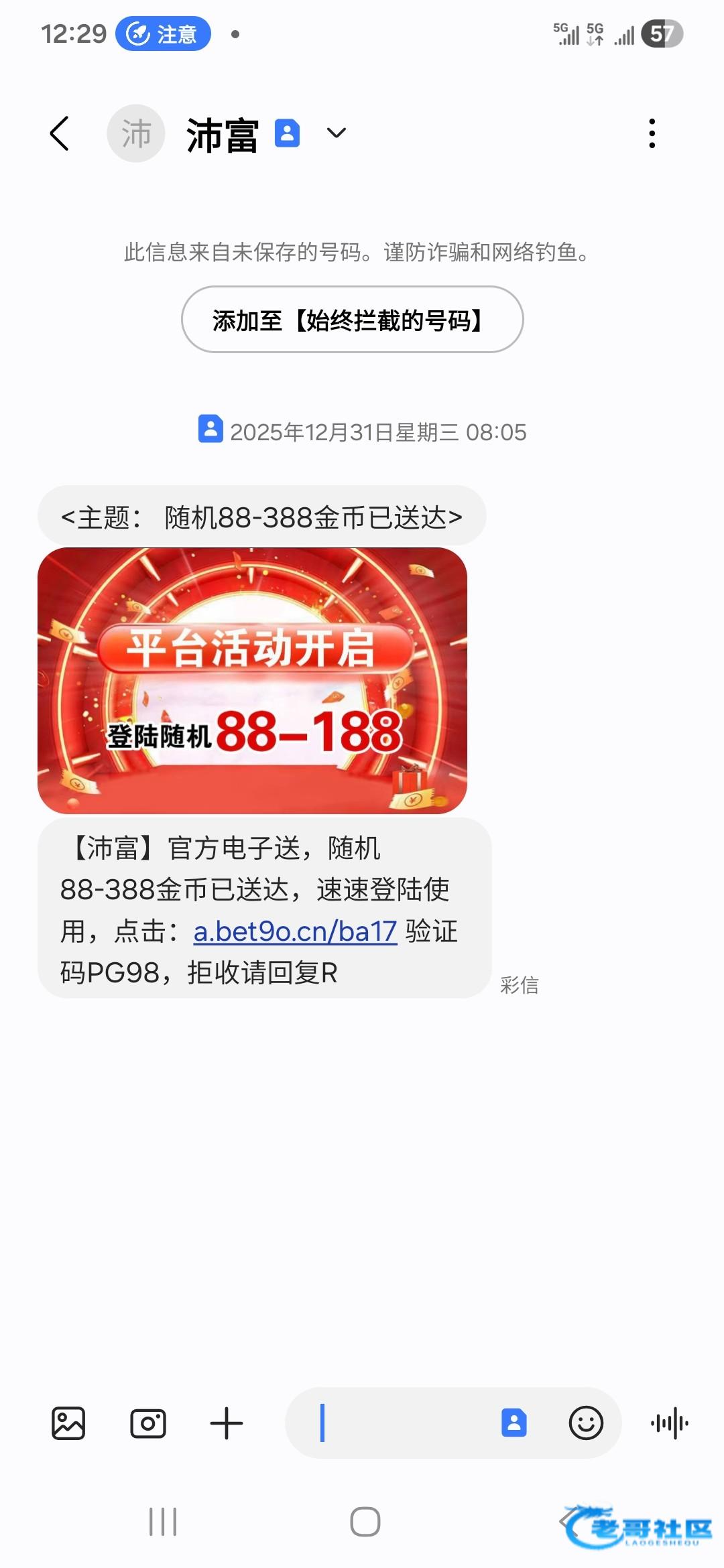
Task: Open the emoji picker
Action: pos(586,1423)
